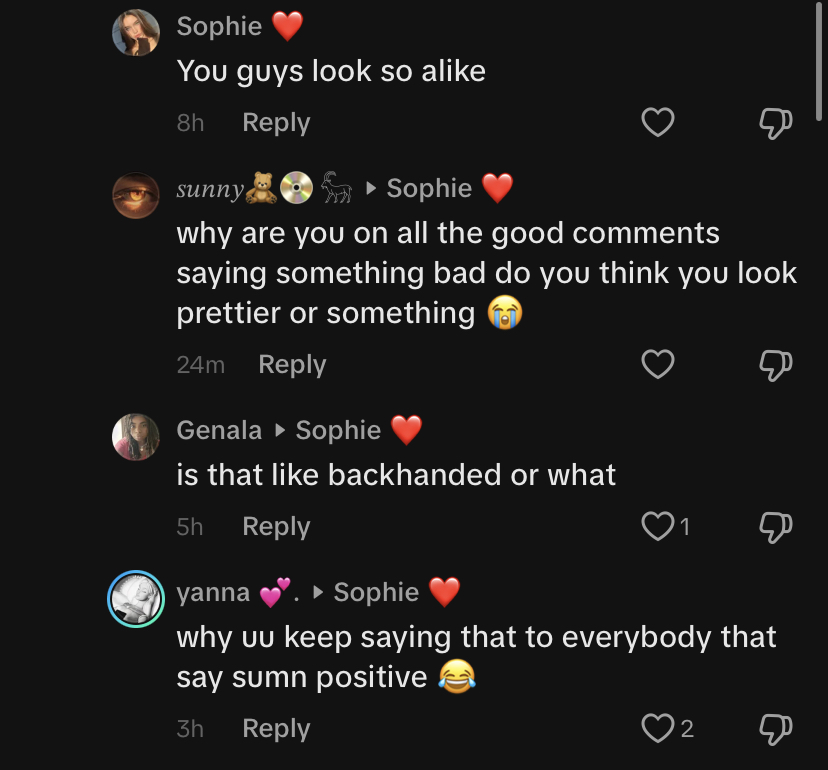Reply to yanna's comment
Screen dimensions: 828x770
point(276,729)
